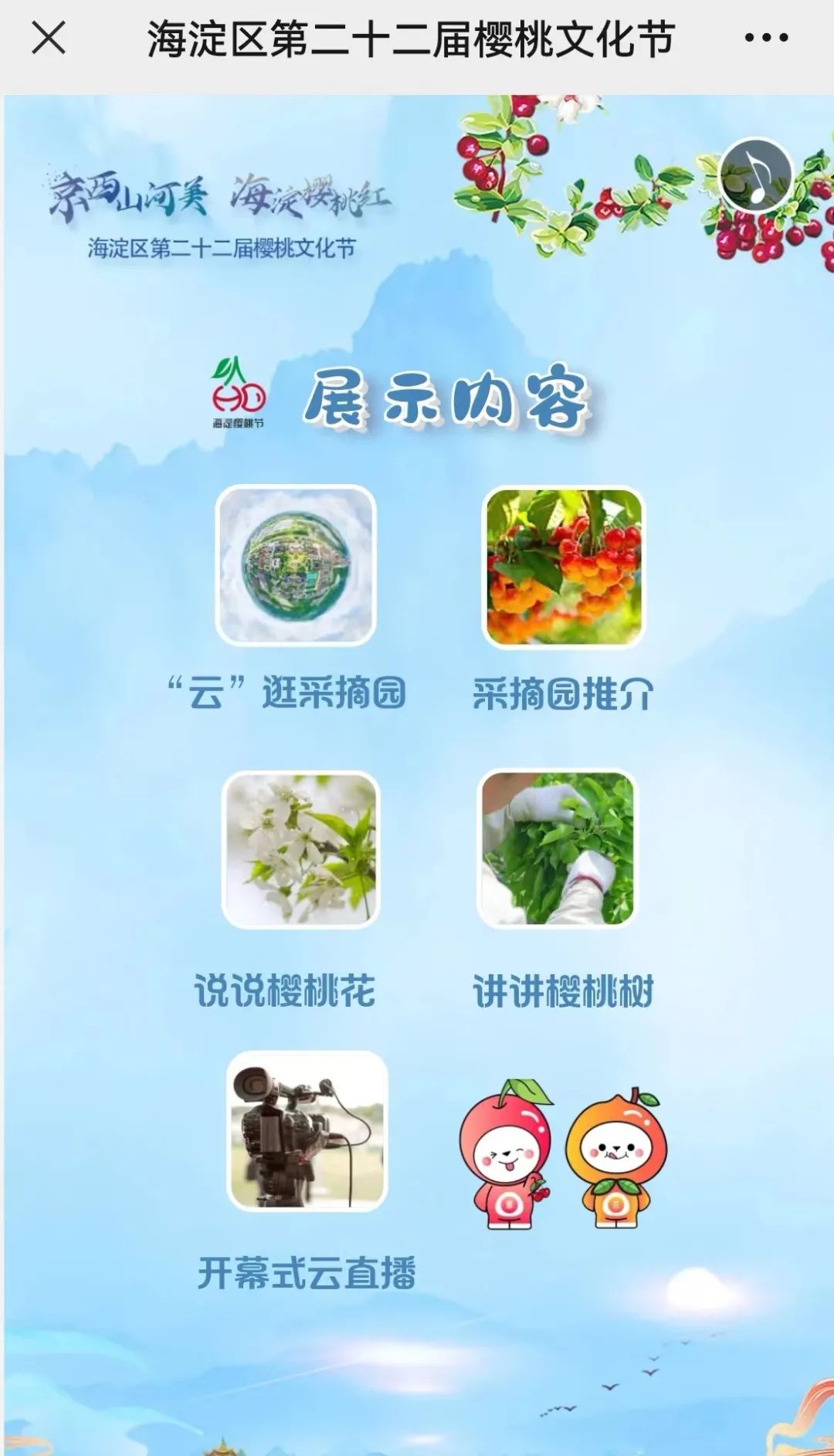Close the cherry festival web page
Screen dimensions: 834x1456
(48, 38)
